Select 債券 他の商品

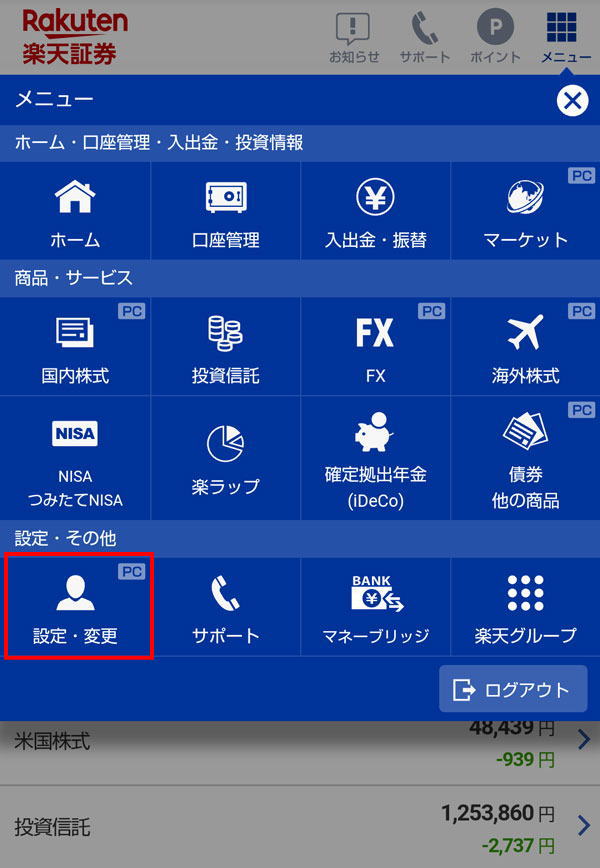pyautogui.click(x=525, y=459)
